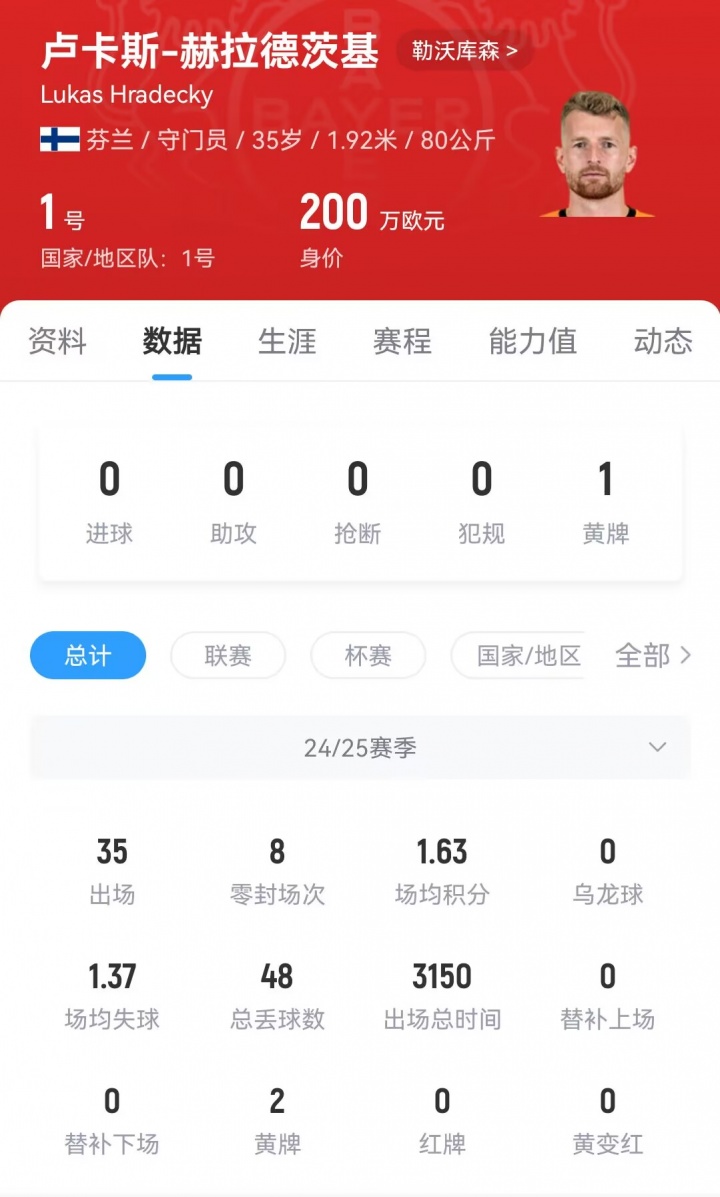View the 能力值 tab
The width and height of the screenshot is (720, 1197).
coord(532,342)
